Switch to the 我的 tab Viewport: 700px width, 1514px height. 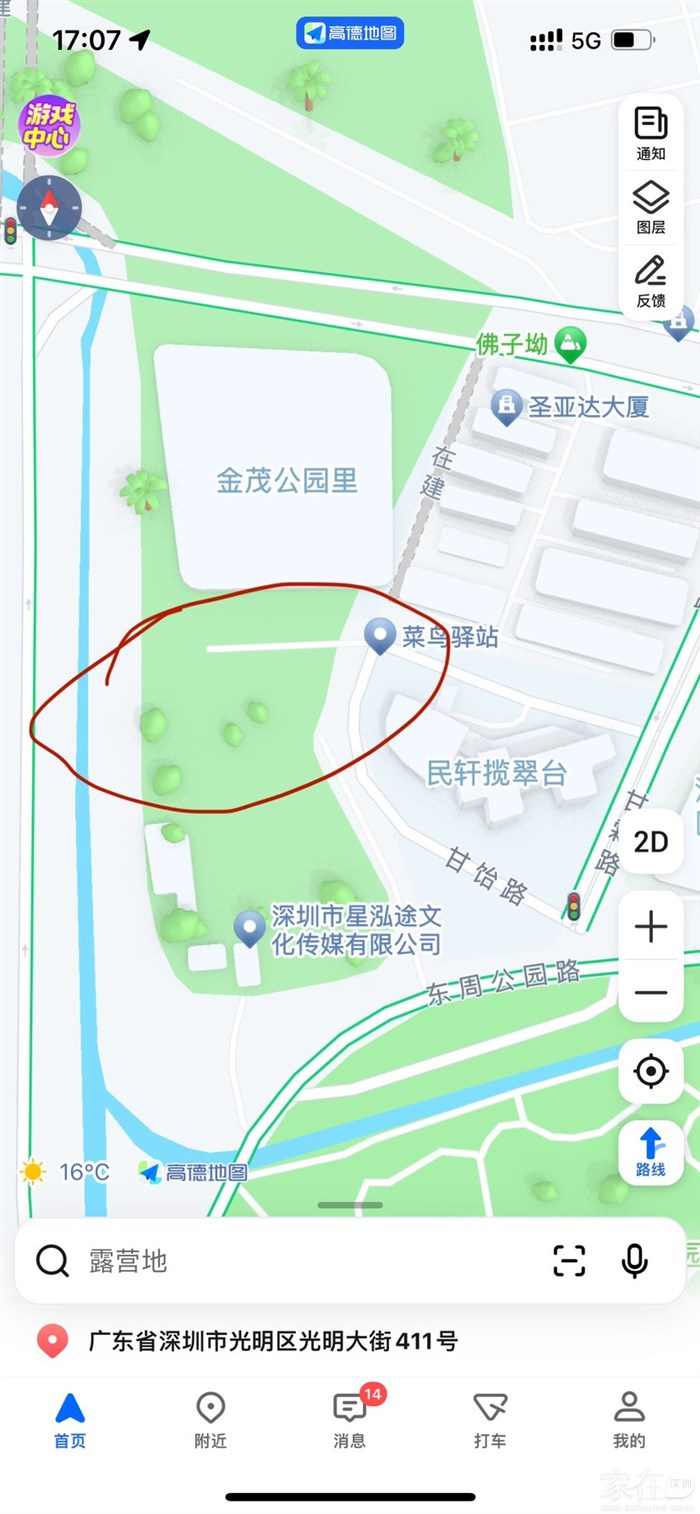pos(629,1419)
